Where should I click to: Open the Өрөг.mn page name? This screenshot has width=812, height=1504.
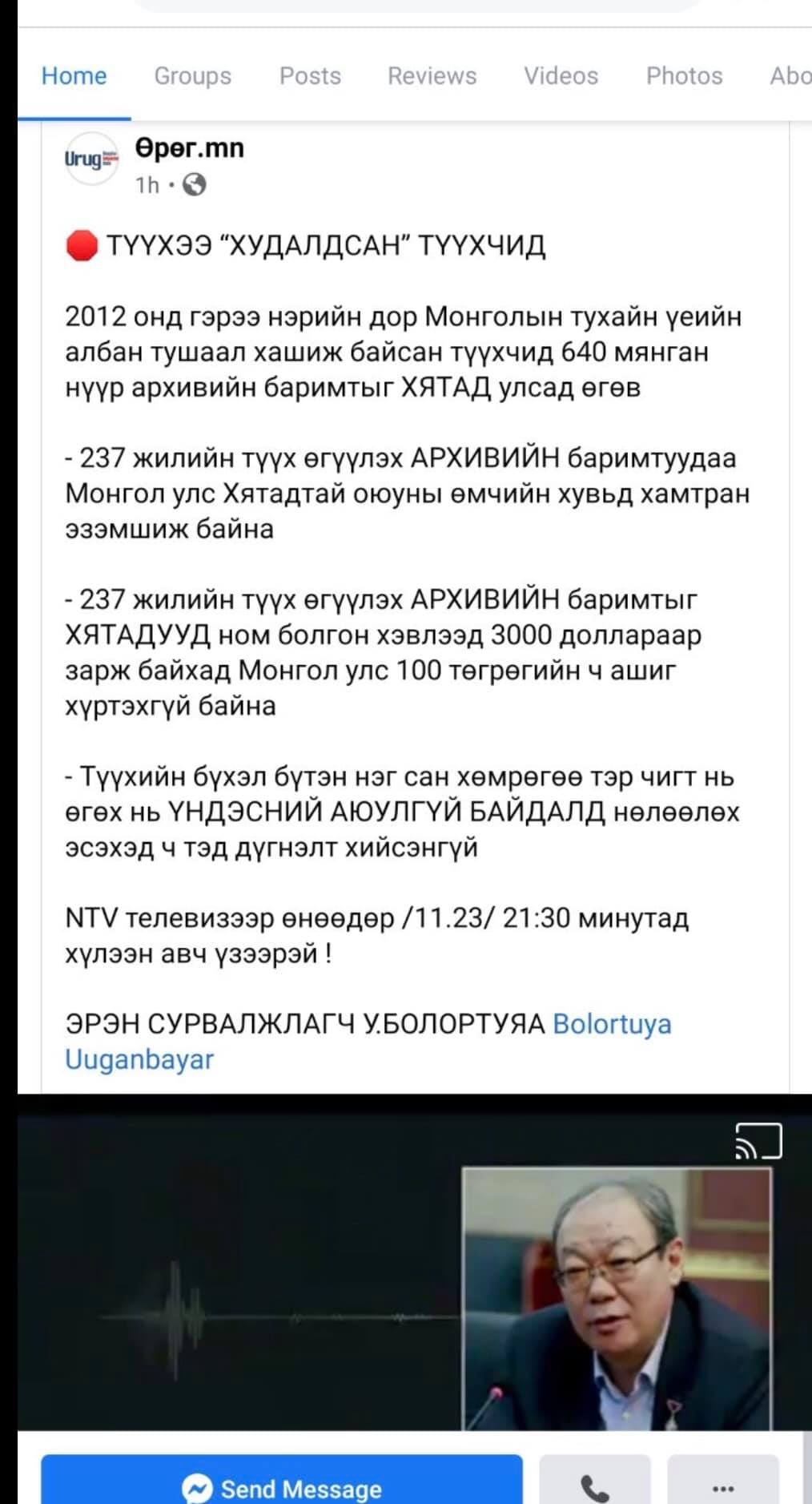(x=190, y=148)
